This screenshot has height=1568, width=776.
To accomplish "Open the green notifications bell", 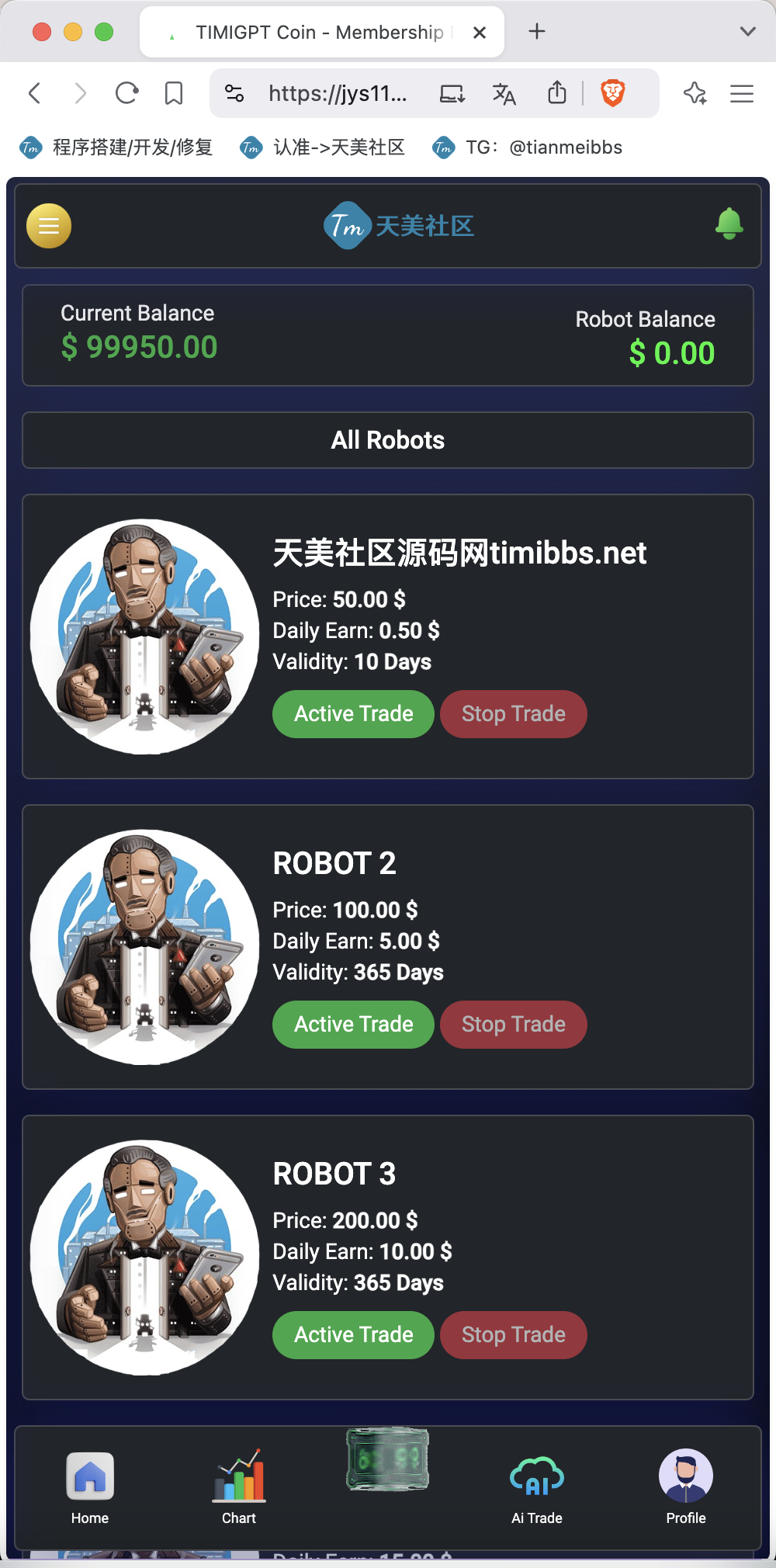I will (x=729, y=224).
